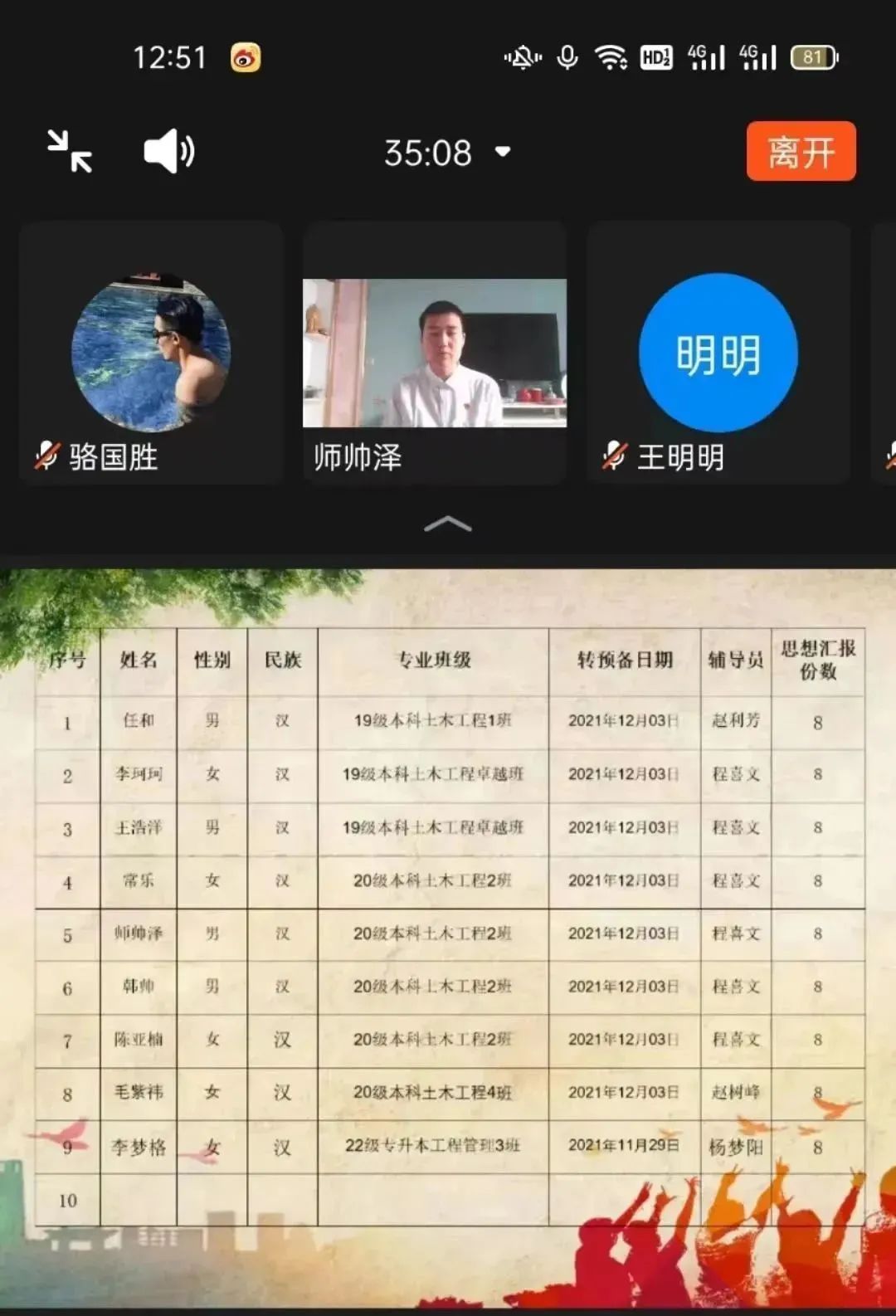Image resolution: width=896 pixels, height=1316 pixels.
Task: Minimize the meeting window
Action: pos(70,152)
